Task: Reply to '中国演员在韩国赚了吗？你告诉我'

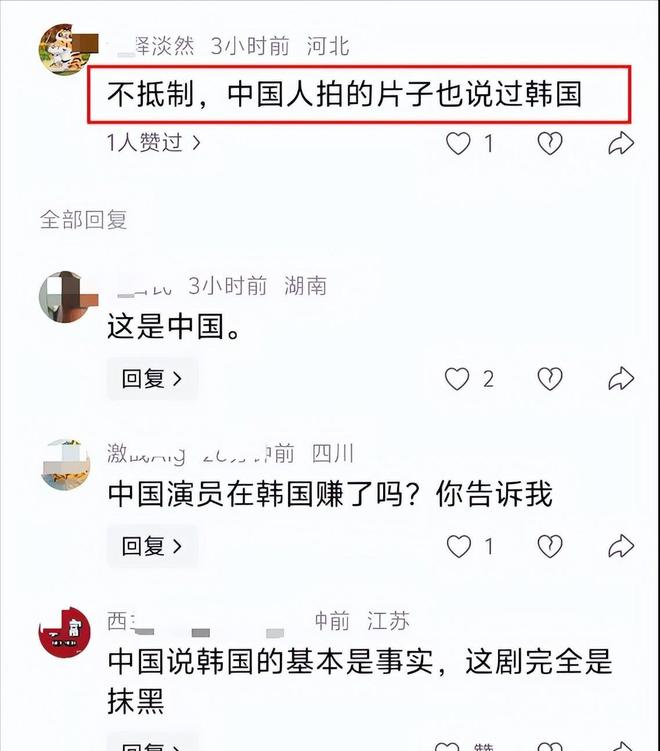Action: coord(152,546)
